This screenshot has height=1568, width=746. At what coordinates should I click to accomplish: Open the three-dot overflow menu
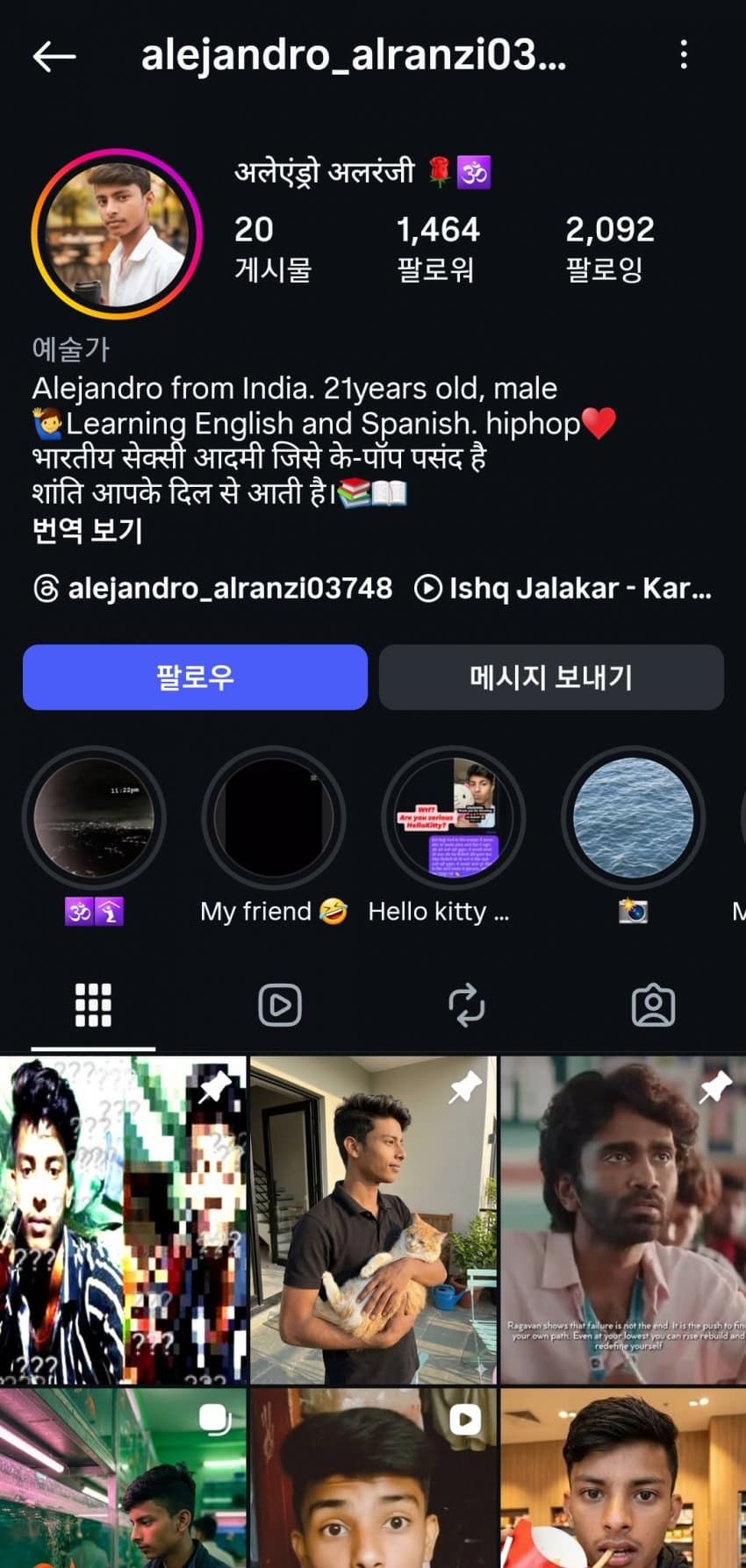[684, 54]
